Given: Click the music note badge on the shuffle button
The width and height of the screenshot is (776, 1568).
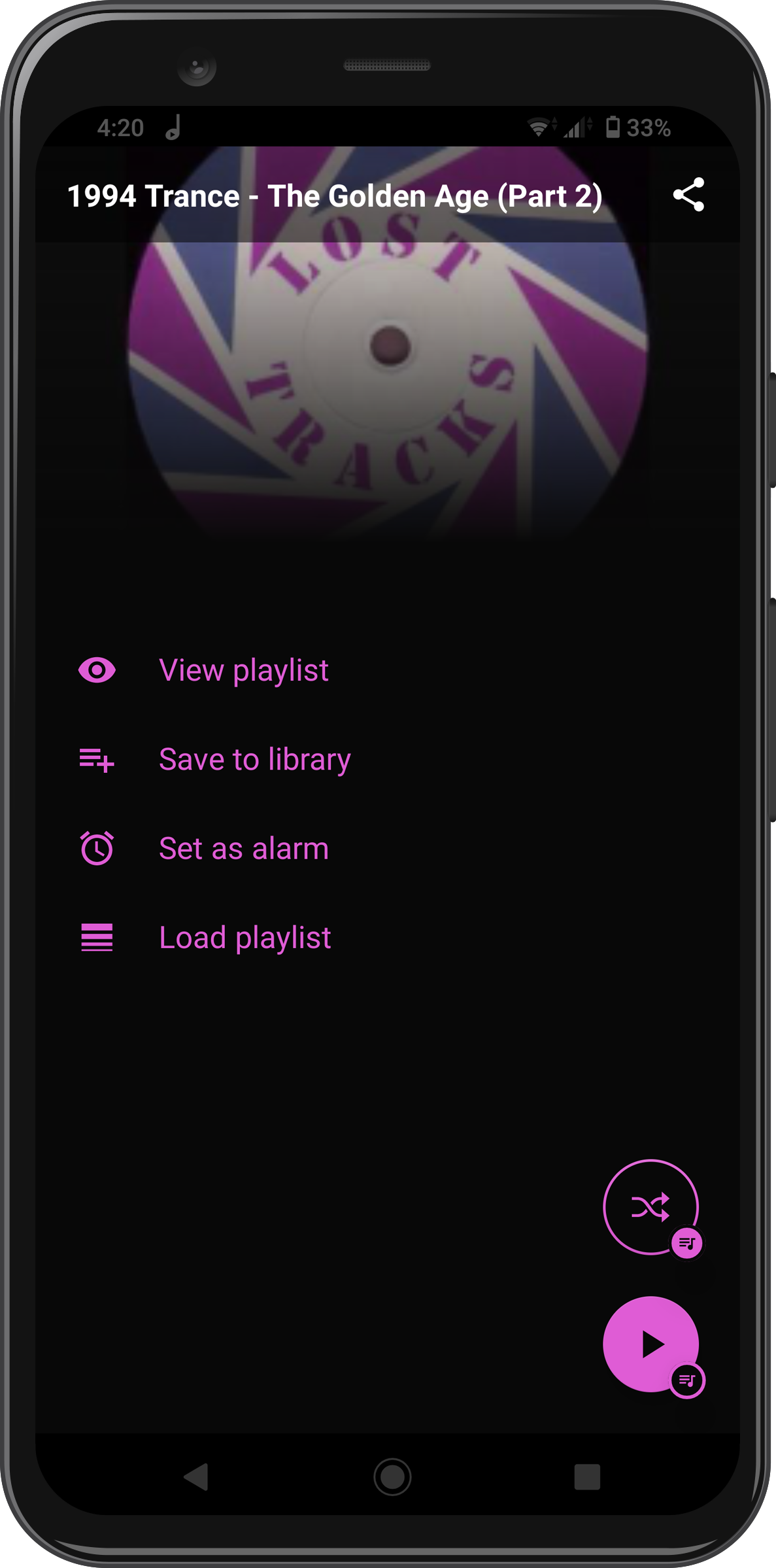Looking at the screenshot, I should tap(688, 1243).
